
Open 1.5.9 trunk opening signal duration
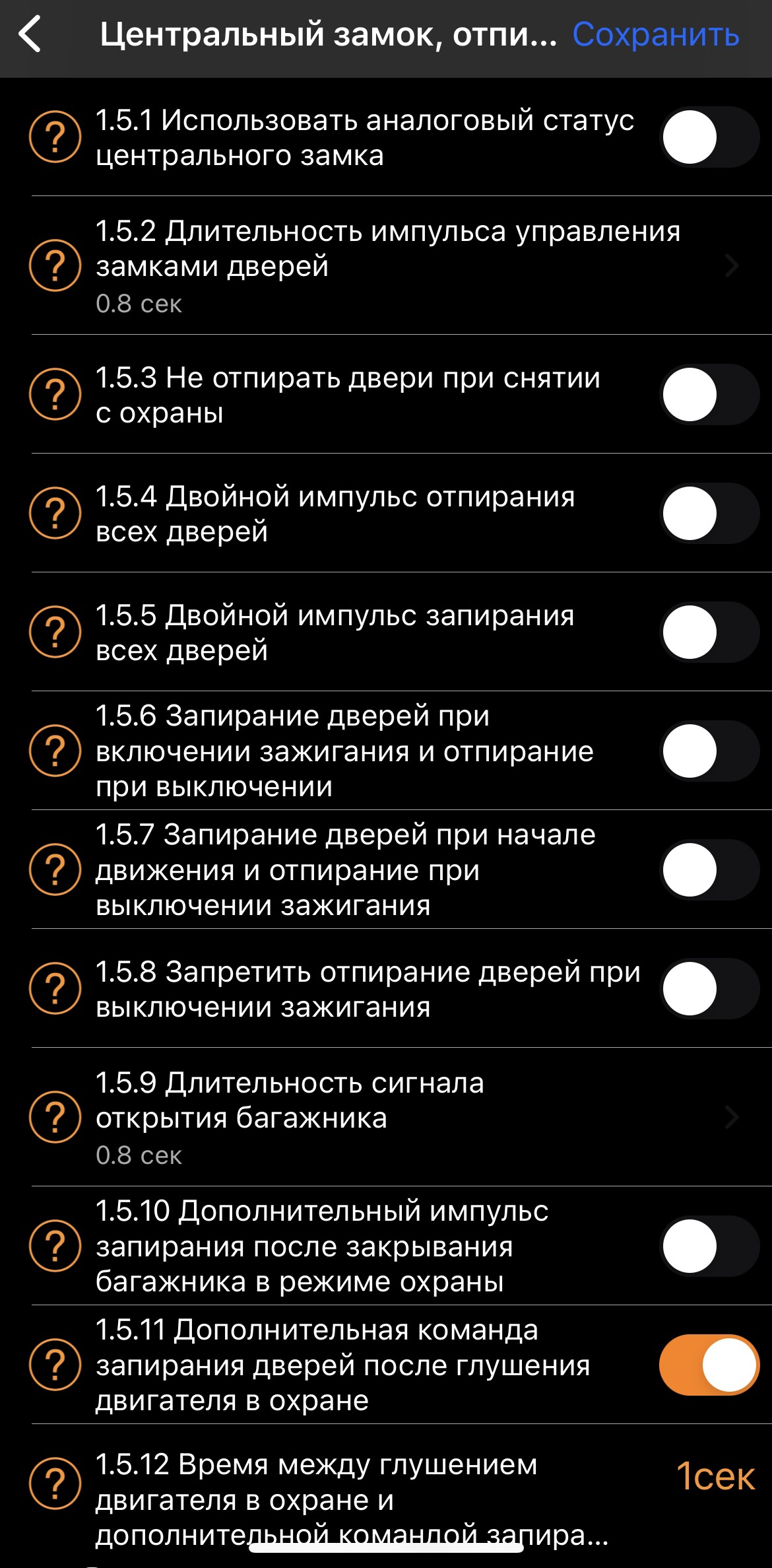(x=396, y=1117)
